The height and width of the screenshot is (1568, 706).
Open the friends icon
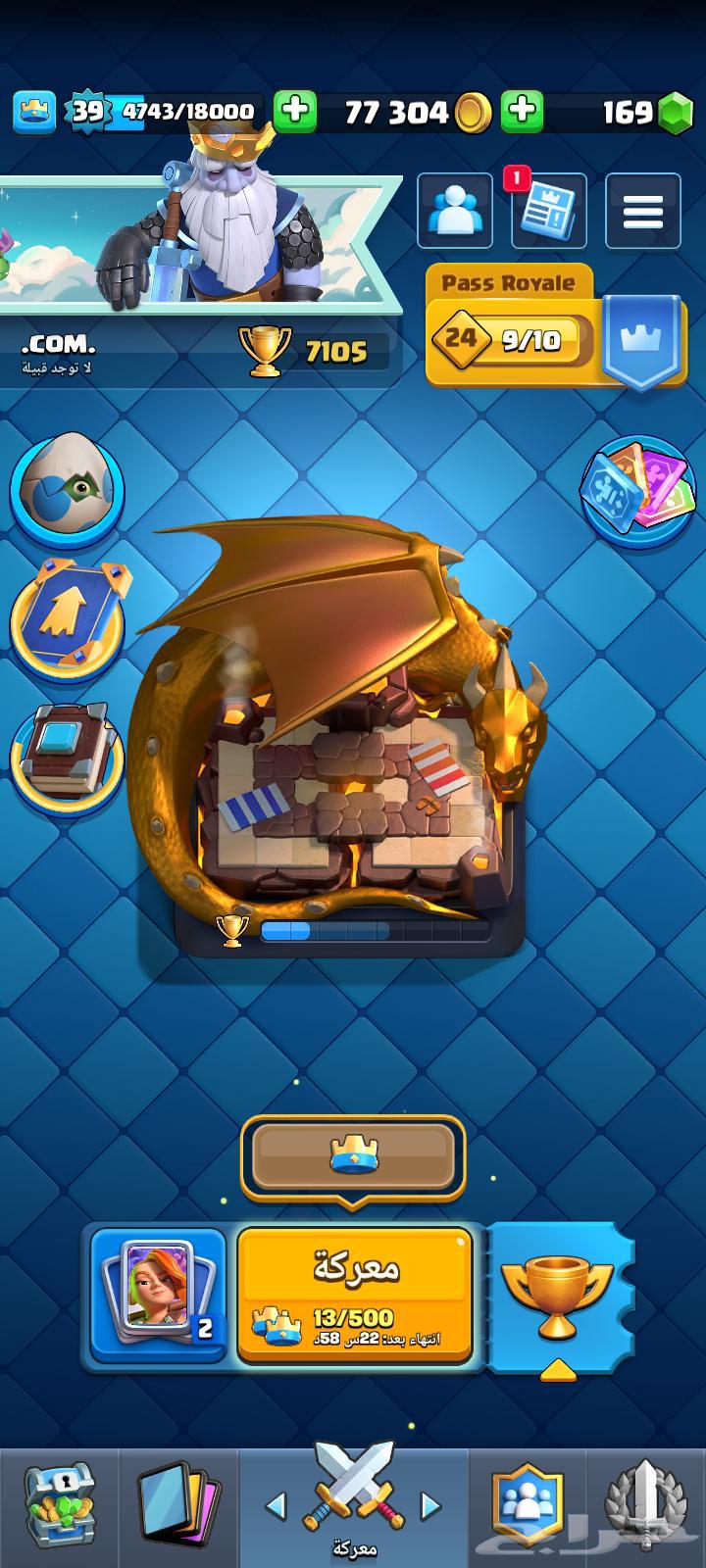[x=455, y=211]
